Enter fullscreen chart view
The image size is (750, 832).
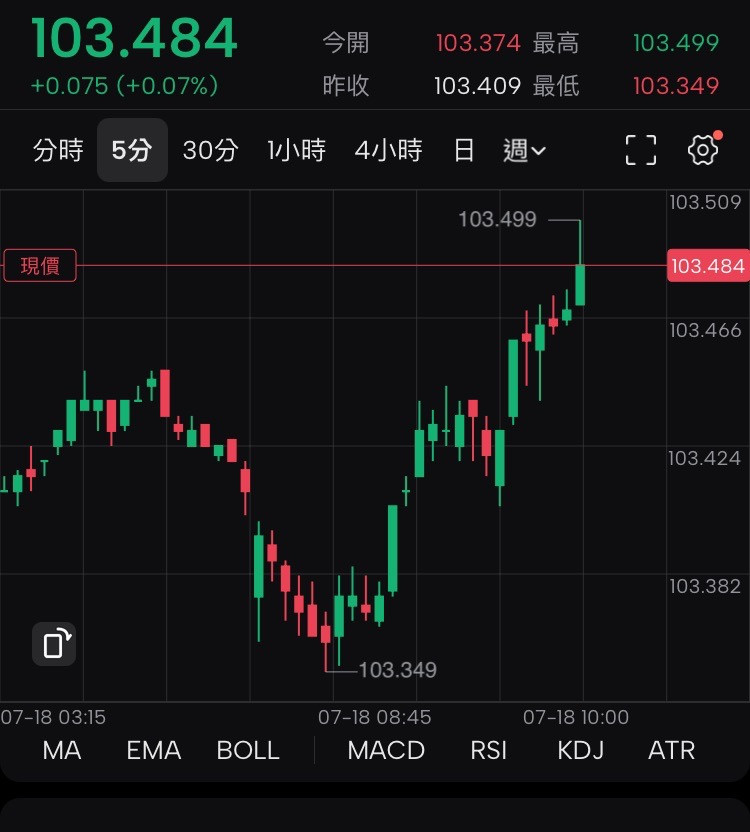click(641, 150)
